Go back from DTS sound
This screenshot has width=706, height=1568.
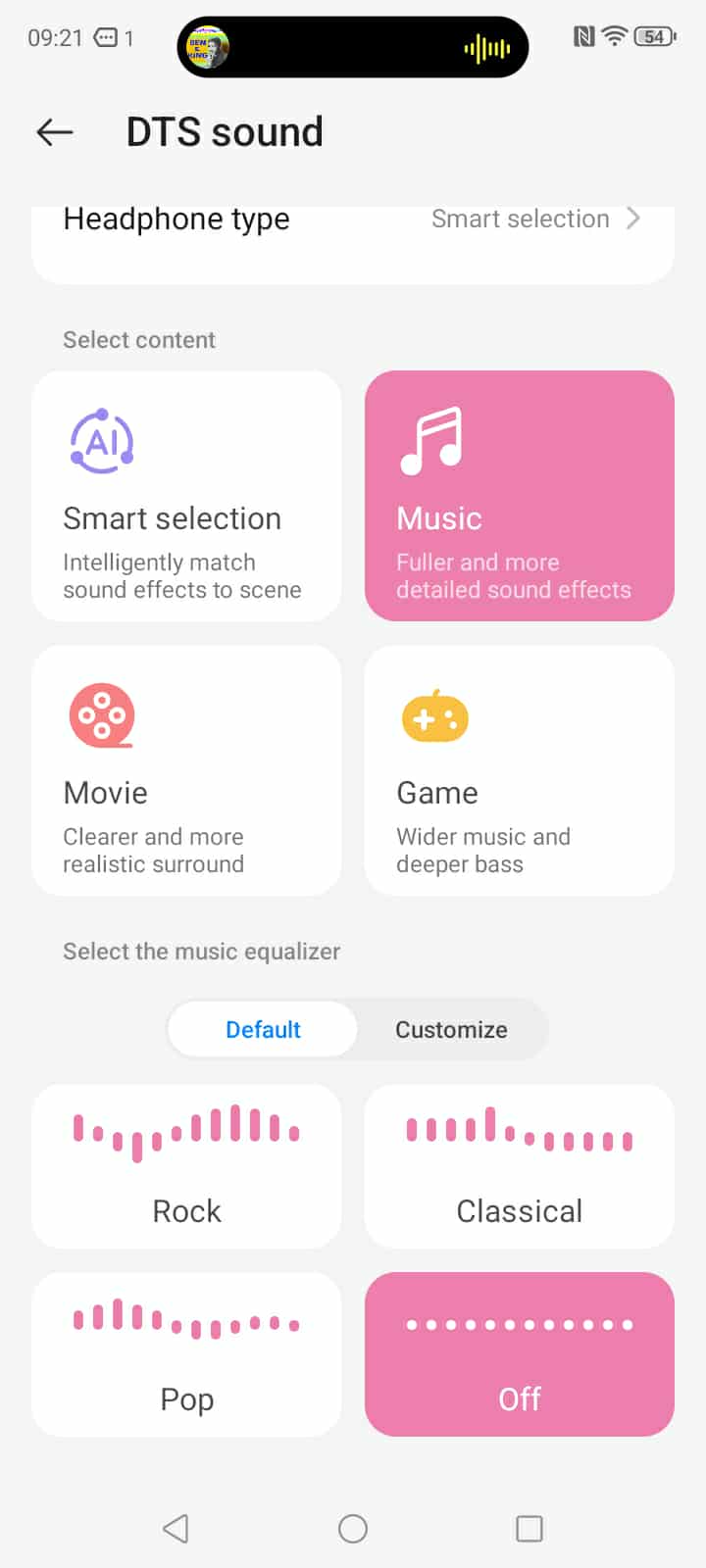pyautogui.click(x=55, y=132)
